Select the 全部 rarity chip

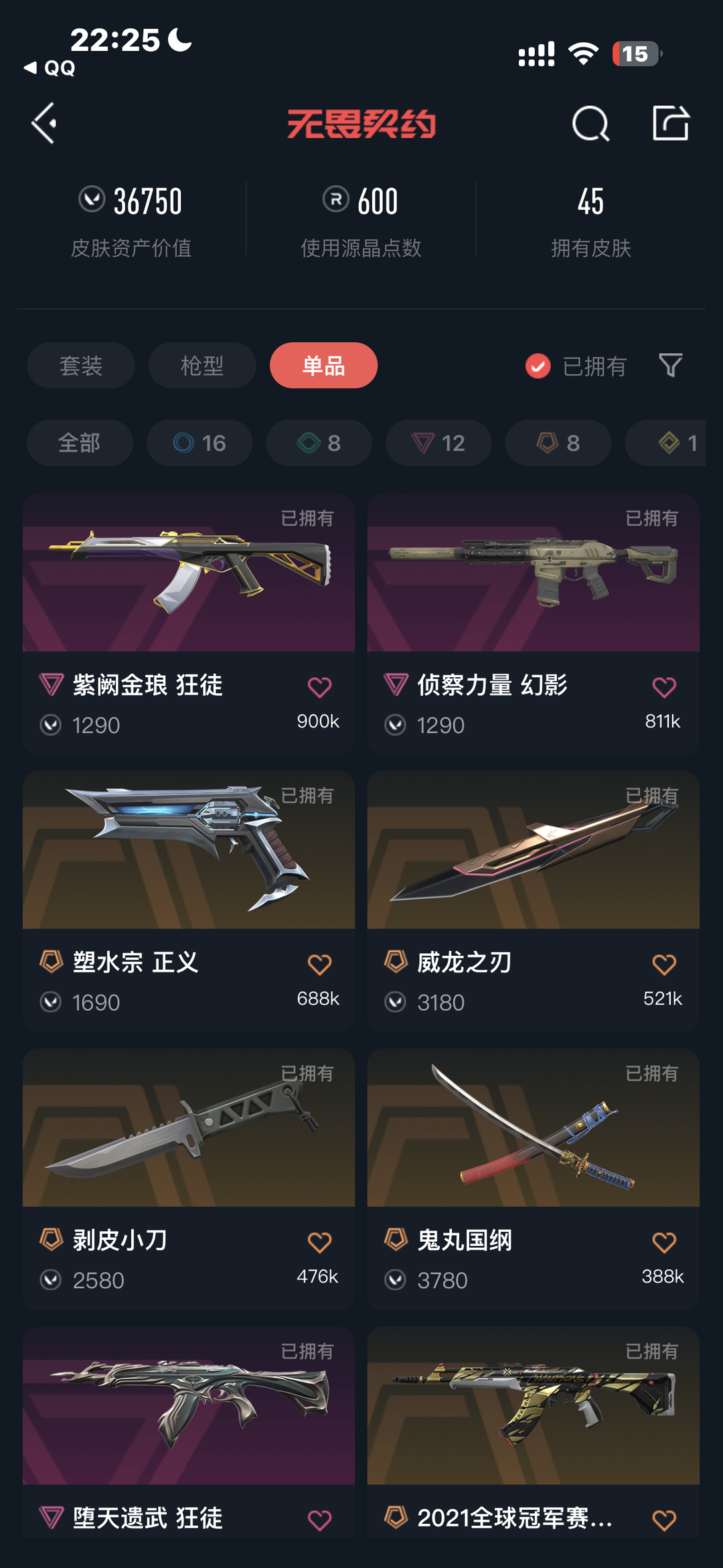tap(80, 443)
